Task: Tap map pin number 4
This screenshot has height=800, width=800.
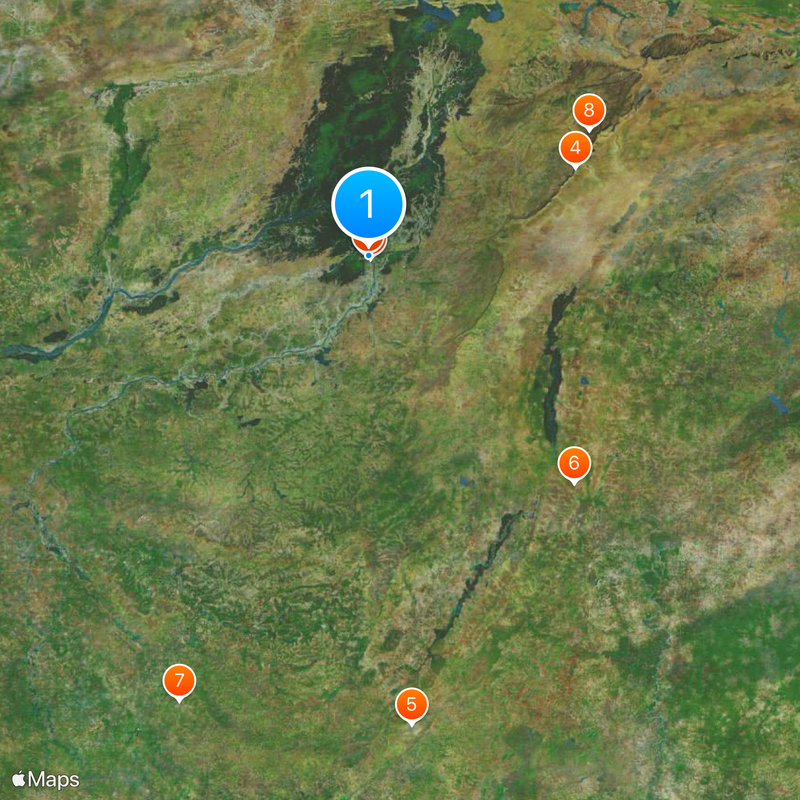Action: 574,148
